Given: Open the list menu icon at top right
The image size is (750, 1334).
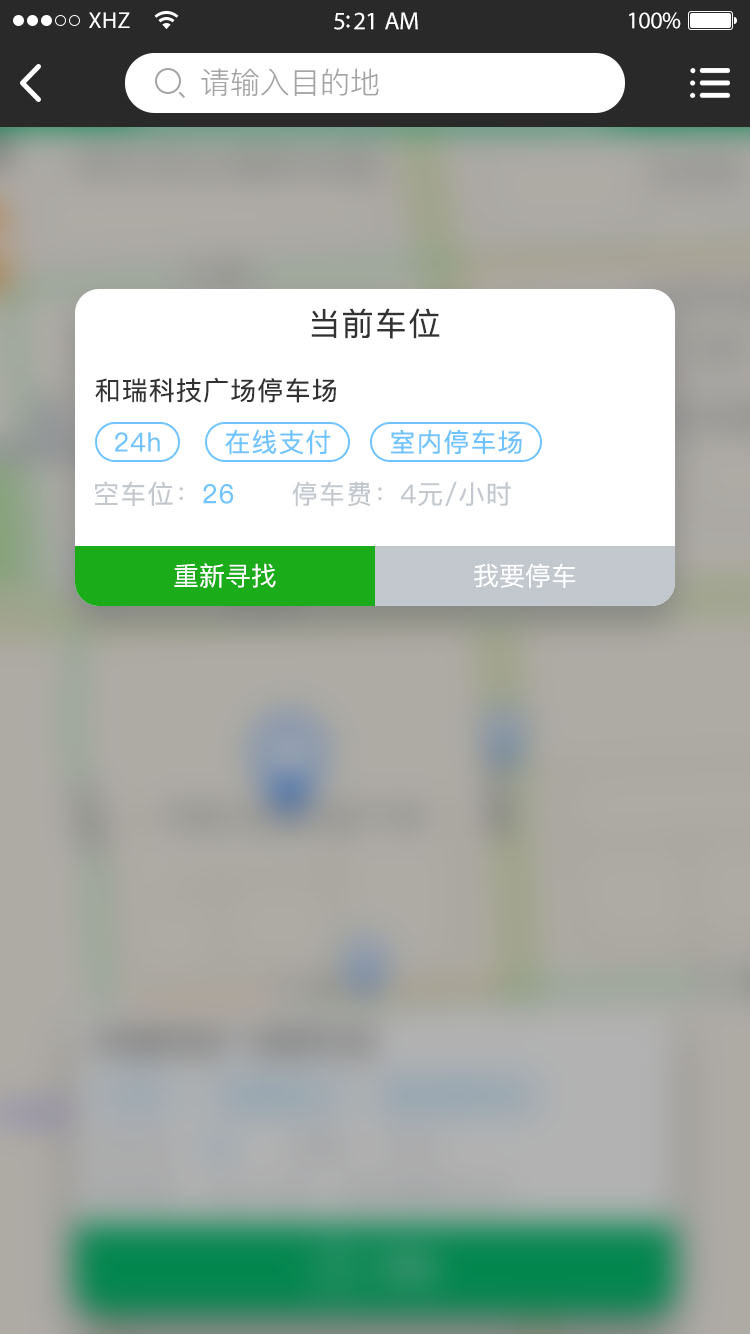Looking at the screenshot, I should point(710,83).
